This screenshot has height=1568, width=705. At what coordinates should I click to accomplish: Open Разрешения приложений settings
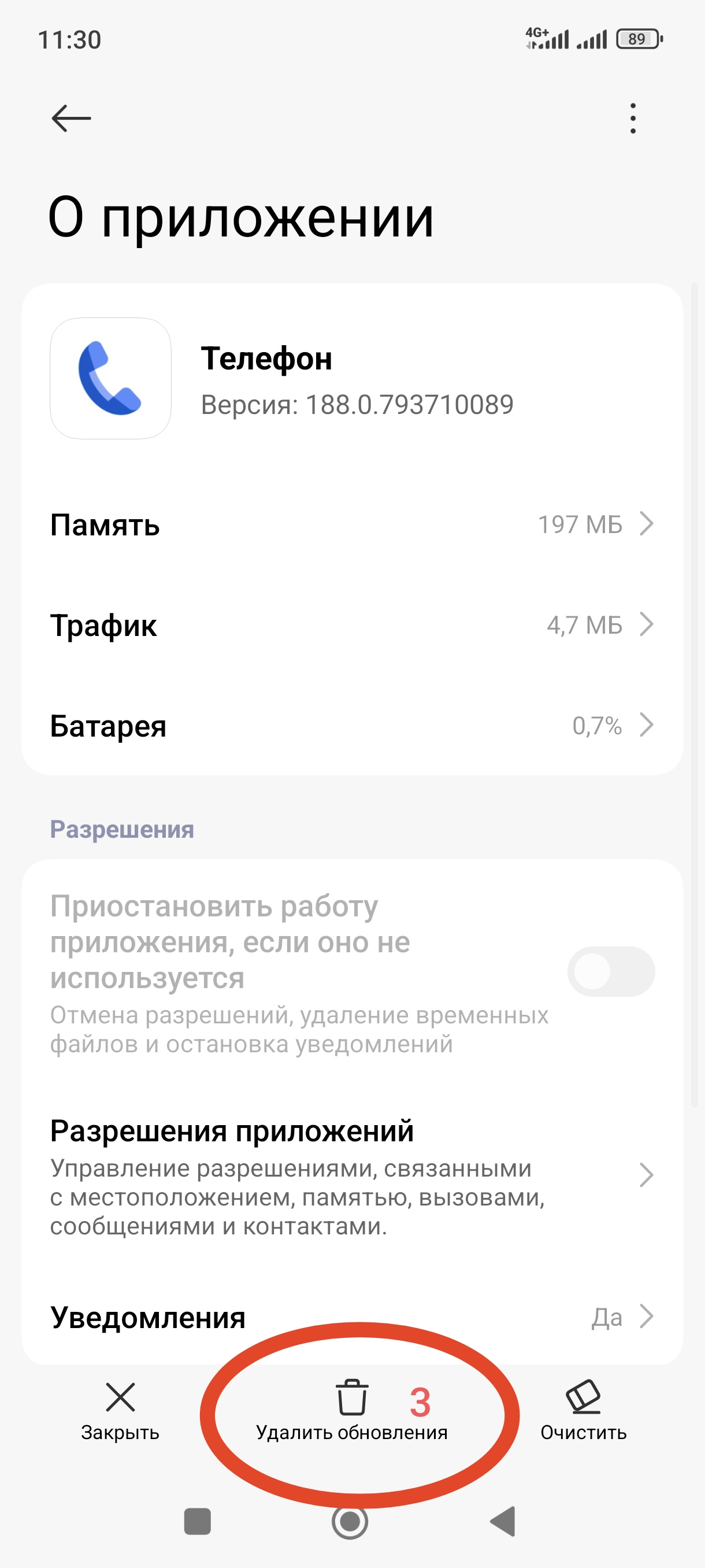pos(352,1176)
